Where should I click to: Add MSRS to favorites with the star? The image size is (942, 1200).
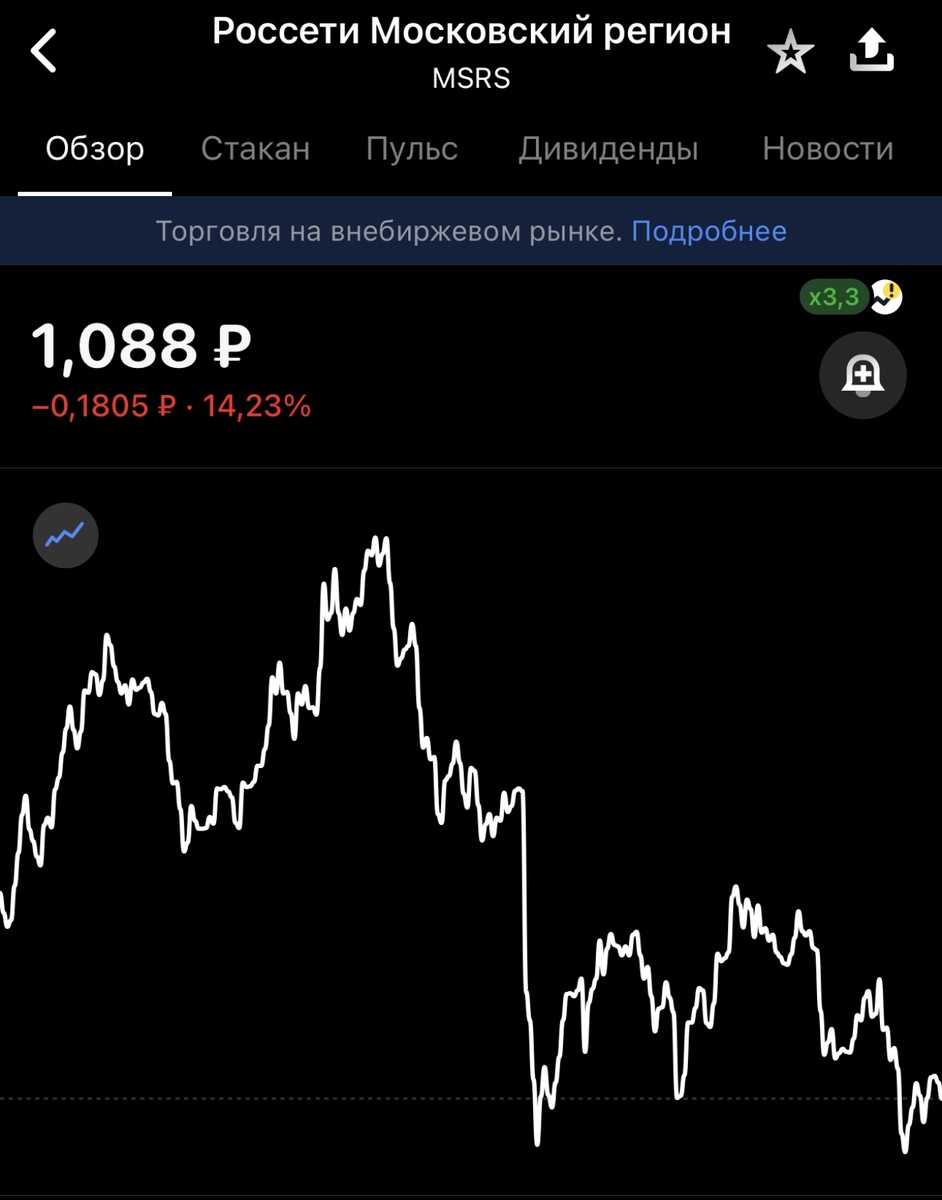coord(790,51)
